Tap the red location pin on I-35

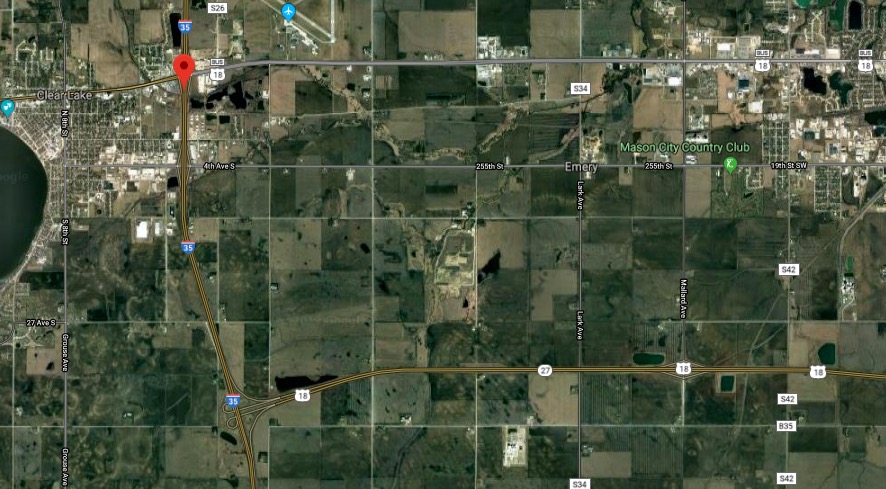[x=184, y=69]
